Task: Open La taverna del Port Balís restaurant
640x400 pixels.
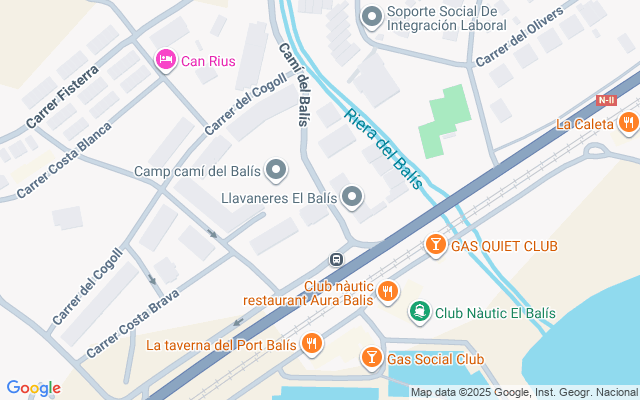Action: (312, 345)
